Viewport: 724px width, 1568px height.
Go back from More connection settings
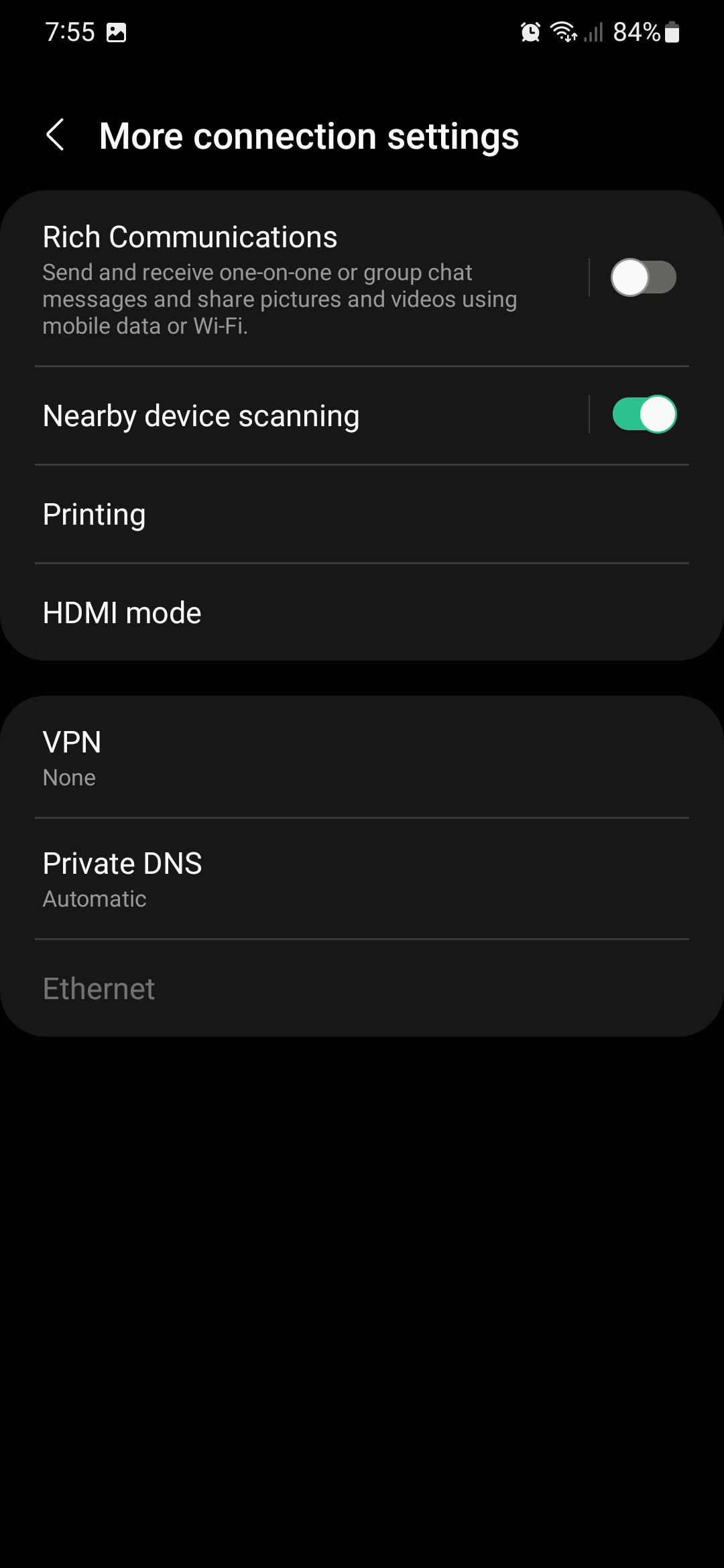point(55,135)
